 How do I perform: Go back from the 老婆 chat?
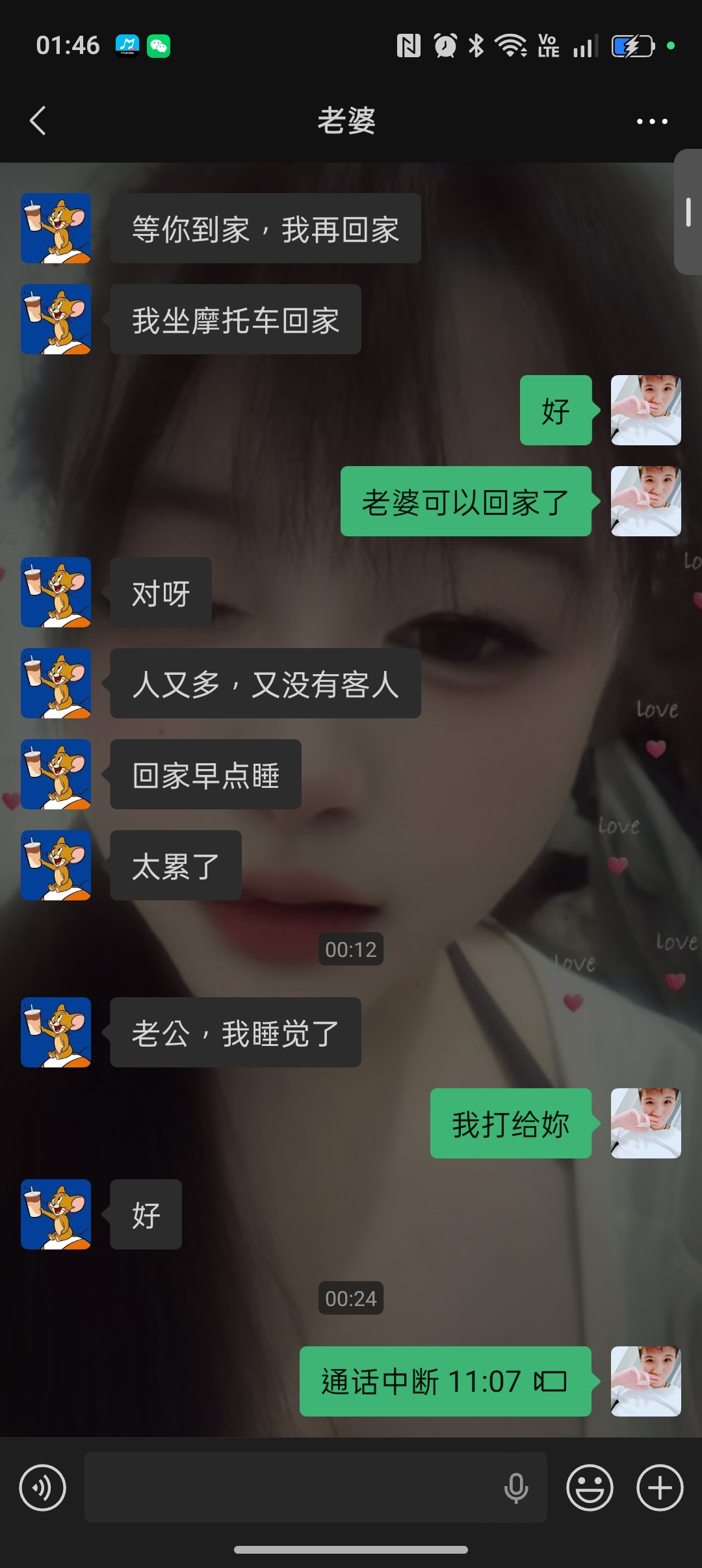[38, 121]
